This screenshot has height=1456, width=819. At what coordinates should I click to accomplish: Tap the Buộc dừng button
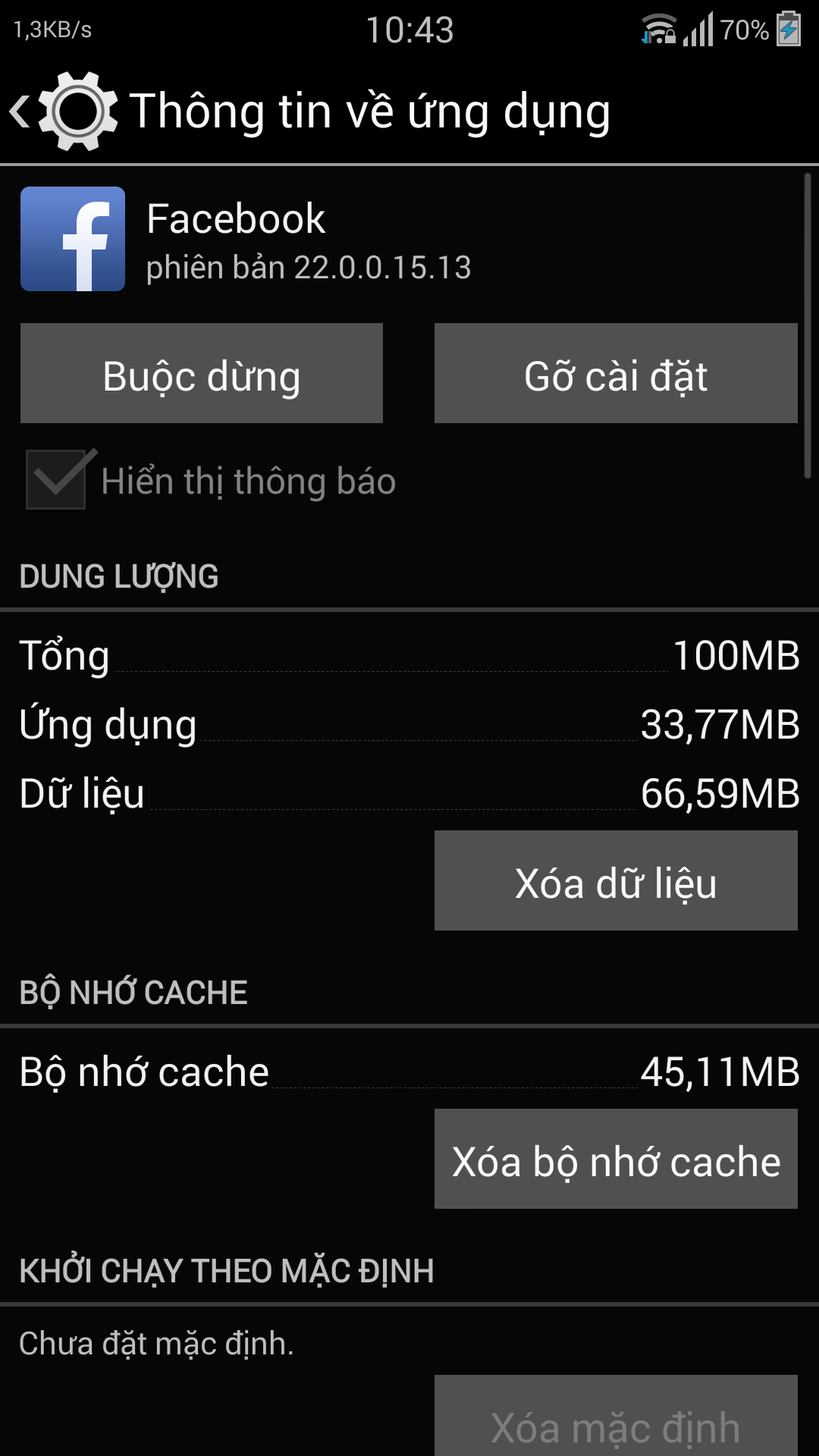coord(202,373)
